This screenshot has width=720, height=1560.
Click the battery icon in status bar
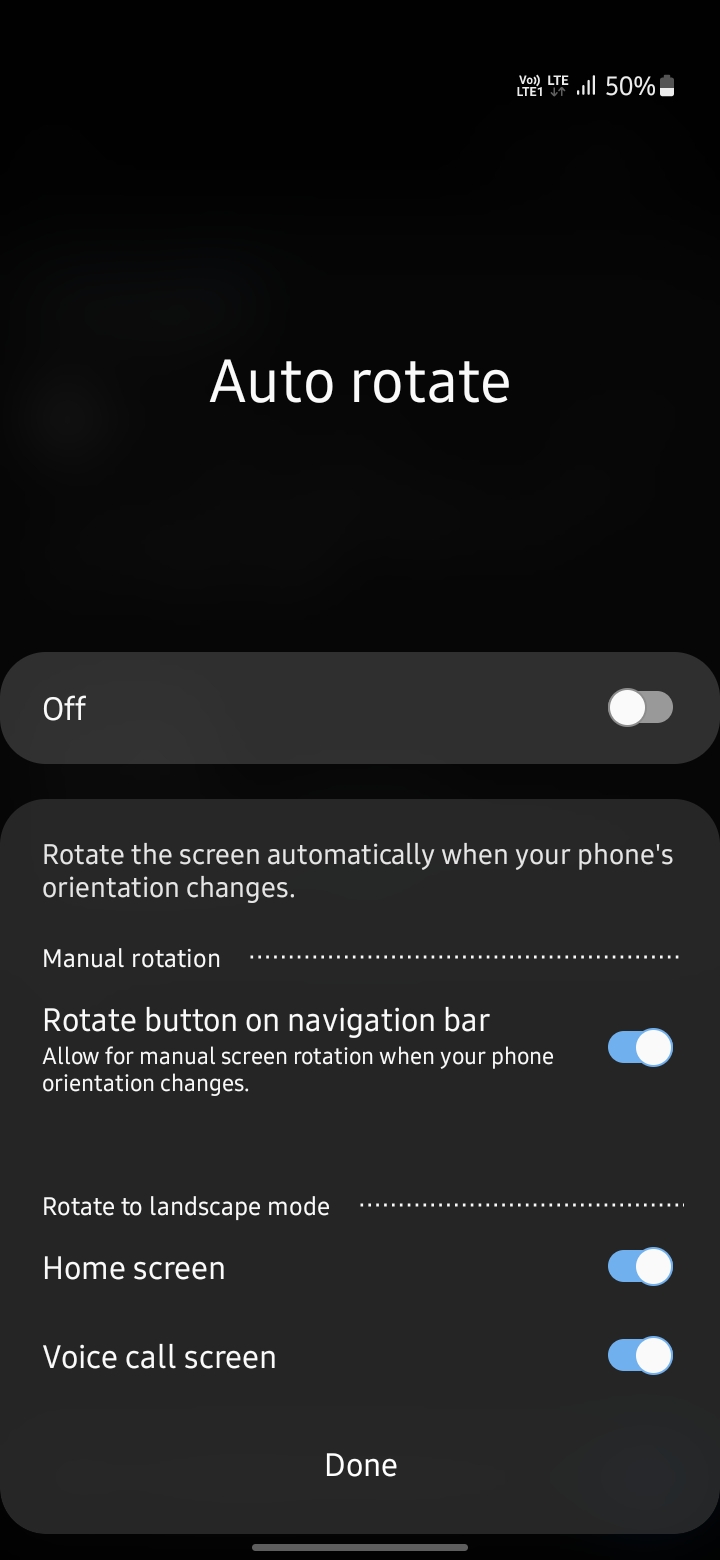point(668,86)
